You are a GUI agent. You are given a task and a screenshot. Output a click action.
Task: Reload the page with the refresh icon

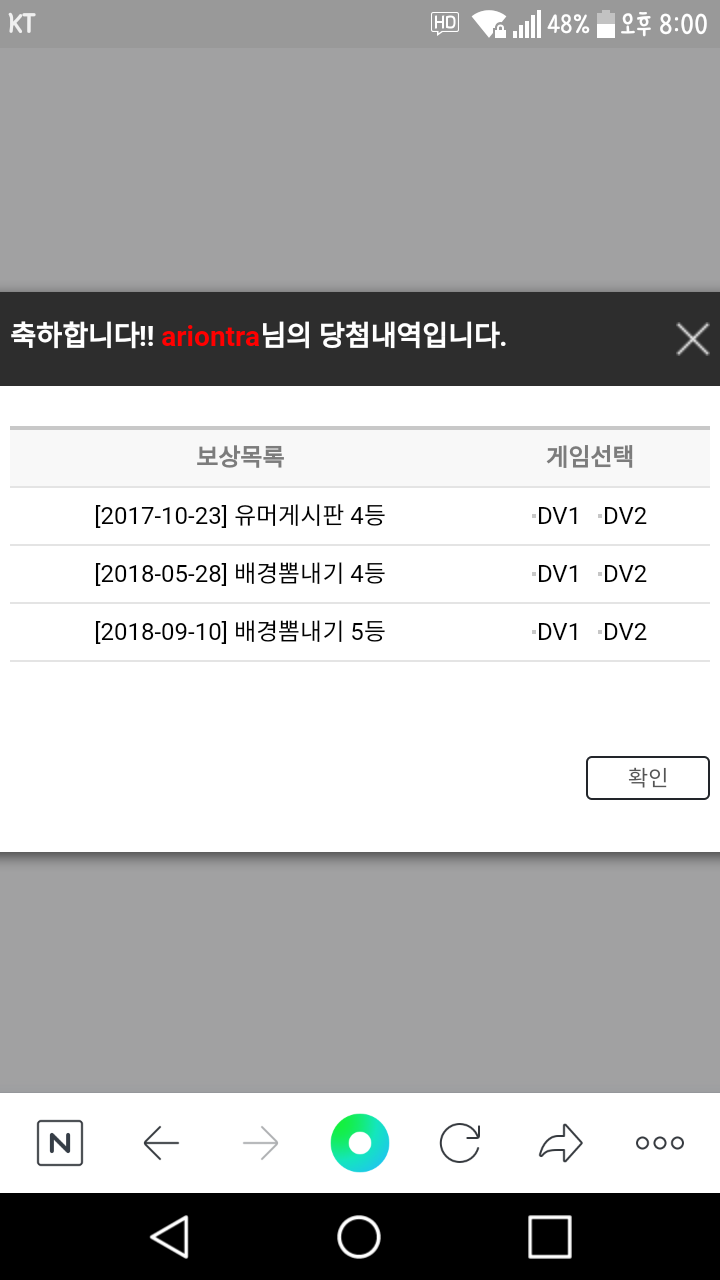(x=460, y=1143)
